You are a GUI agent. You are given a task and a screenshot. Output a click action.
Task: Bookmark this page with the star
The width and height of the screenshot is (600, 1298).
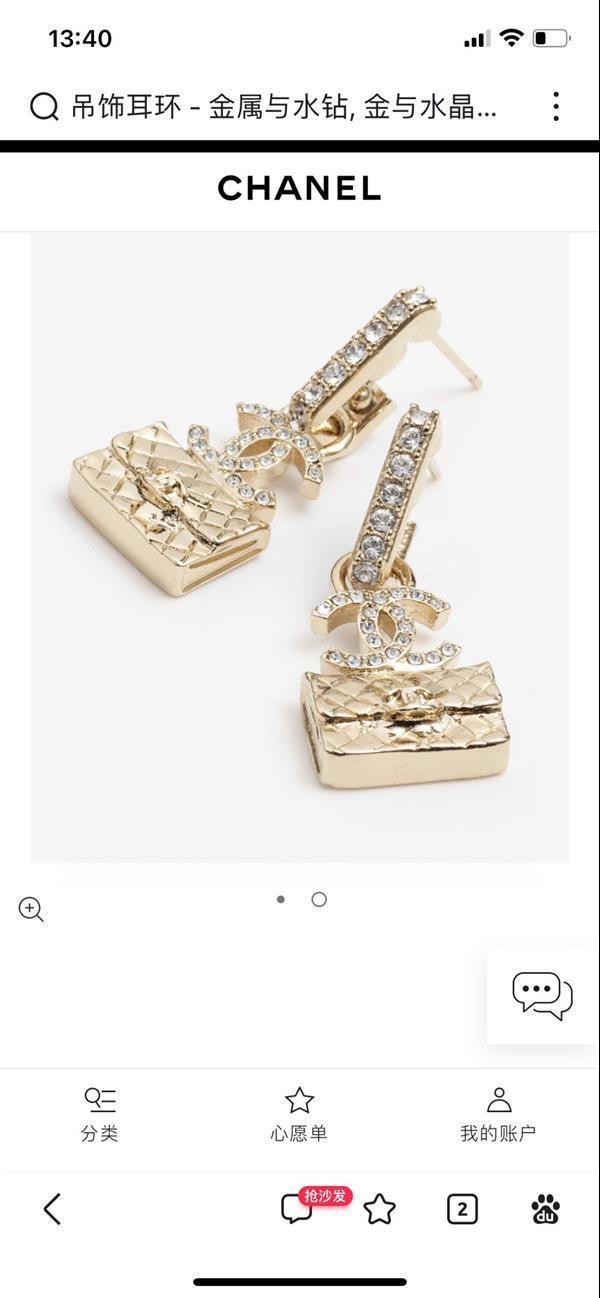pos(379,1209)
